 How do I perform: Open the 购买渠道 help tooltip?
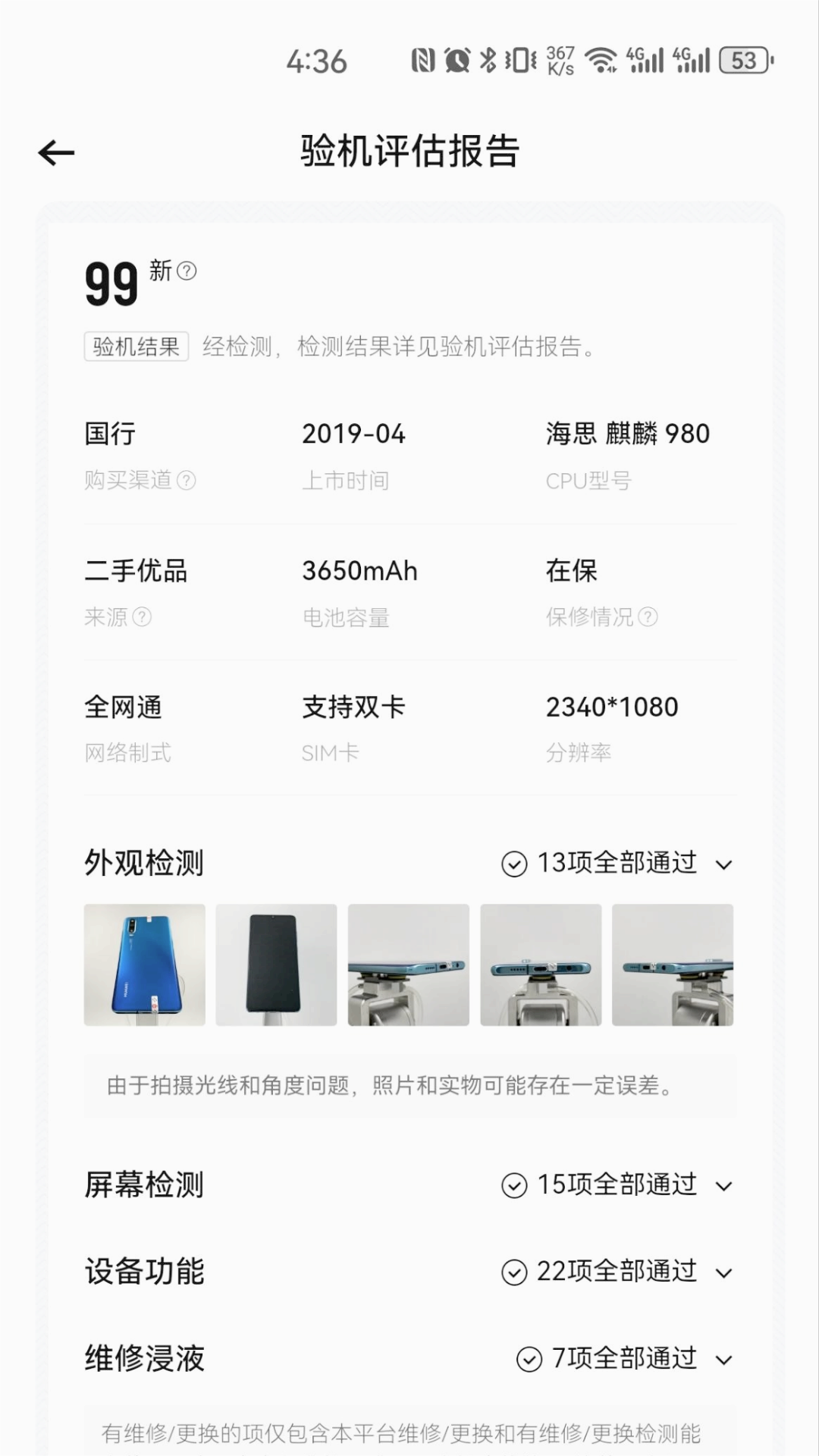pos(187,480)
